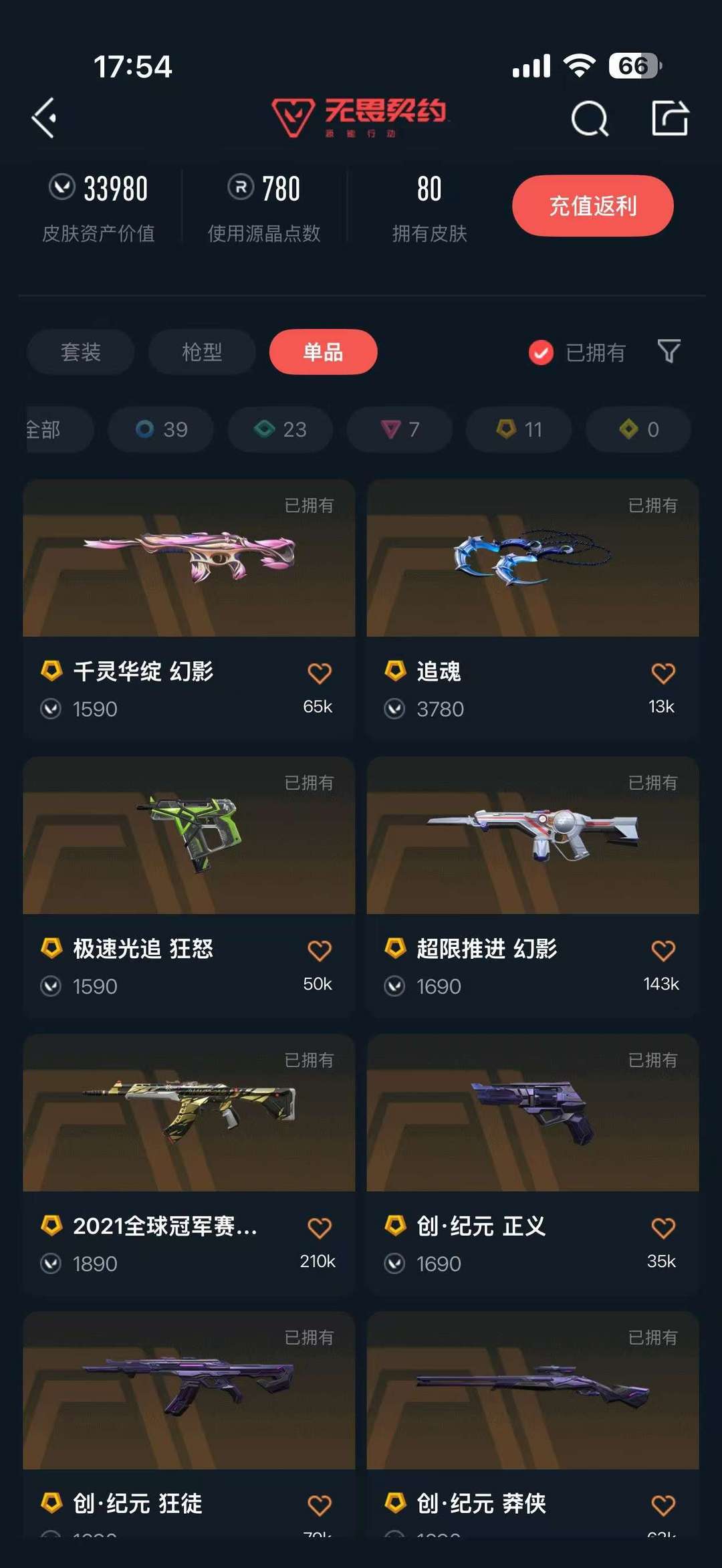Open the 千灵华绽 幻影 skin card
The height and width of the screenshot is (1568, 722).
click(x=189, y=608)
